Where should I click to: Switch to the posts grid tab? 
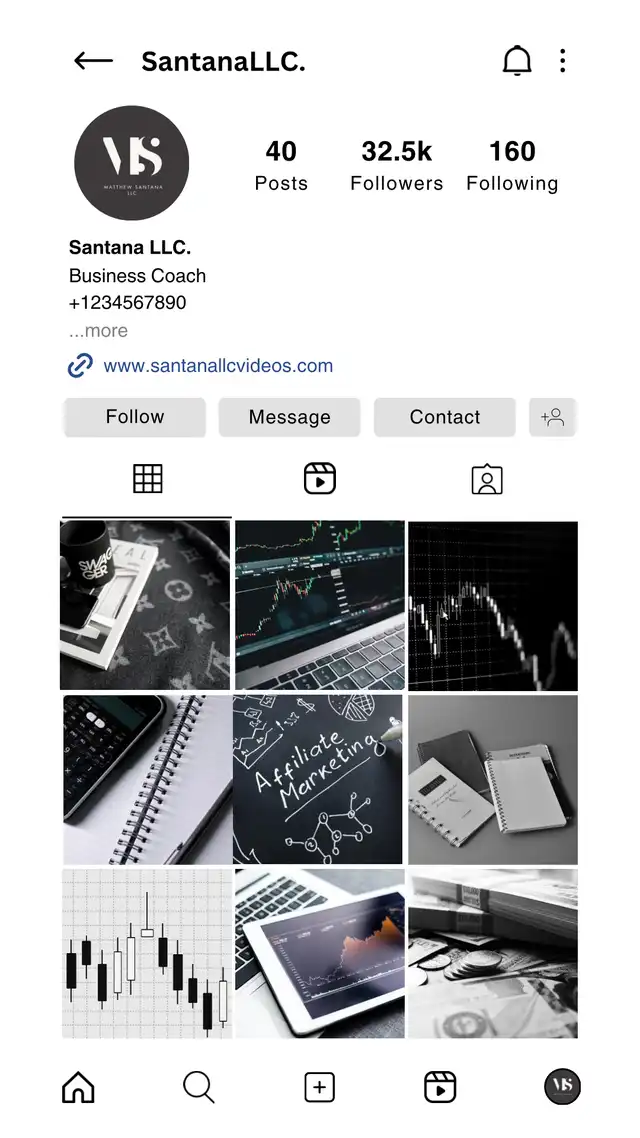pyautogui.click(x=147, y=480)
